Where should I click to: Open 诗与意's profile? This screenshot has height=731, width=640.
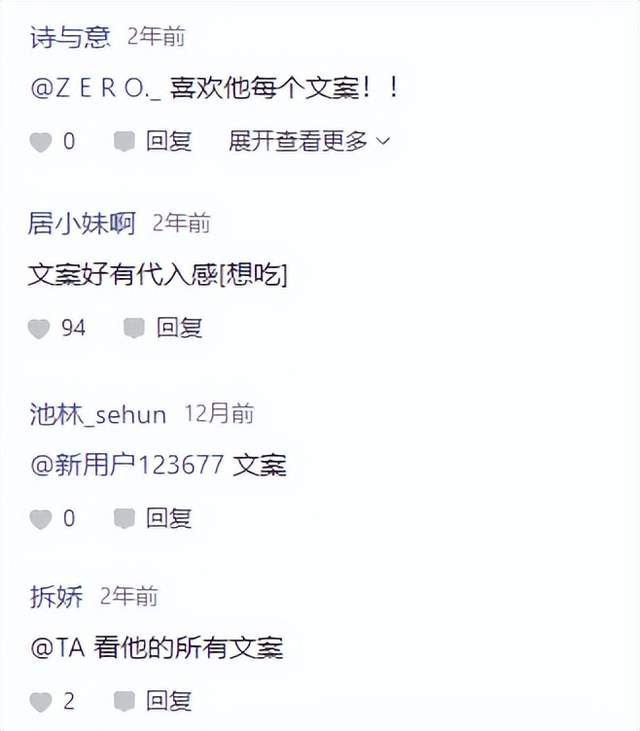tap(69, 38)
